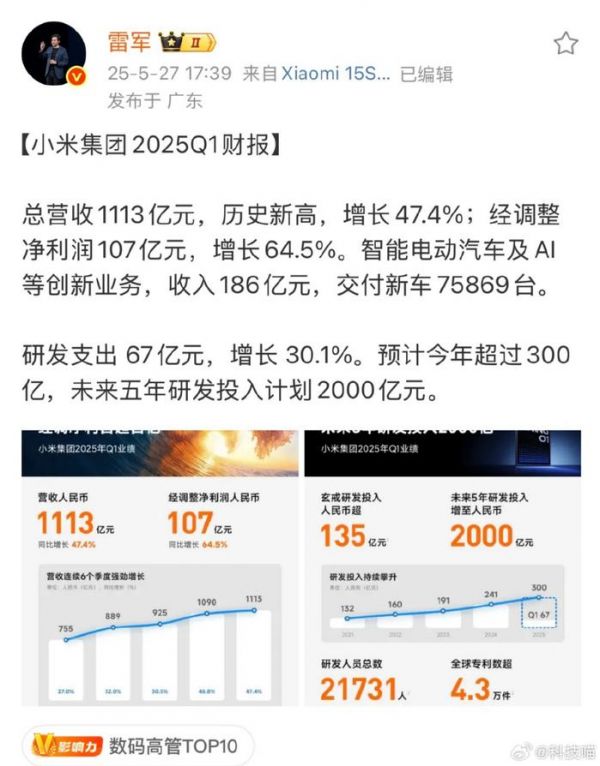
Task: Open 雷军's profile picture
Action: [51, 57]
